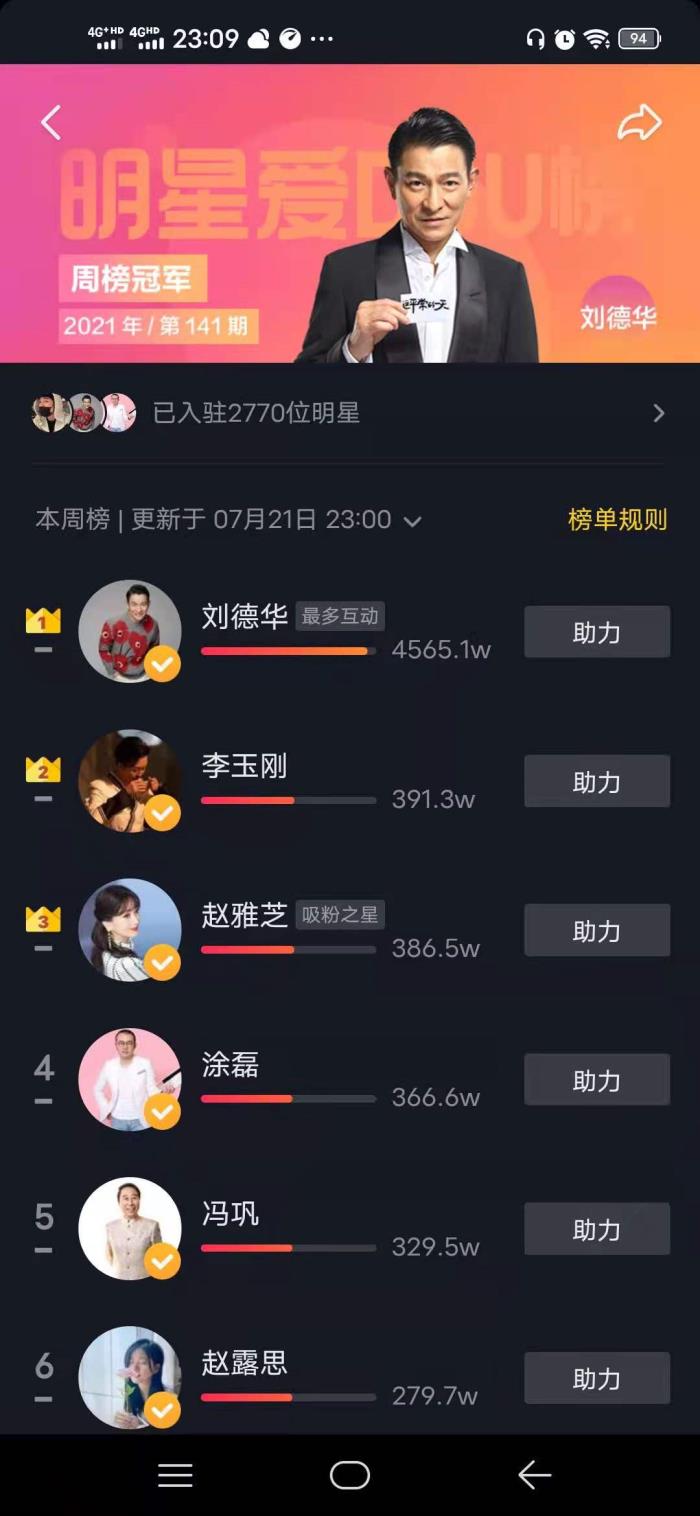The width and height of the screenshot is (700, 1516).
Task: Open the list of 2770 joined stars
Action: 658,413
